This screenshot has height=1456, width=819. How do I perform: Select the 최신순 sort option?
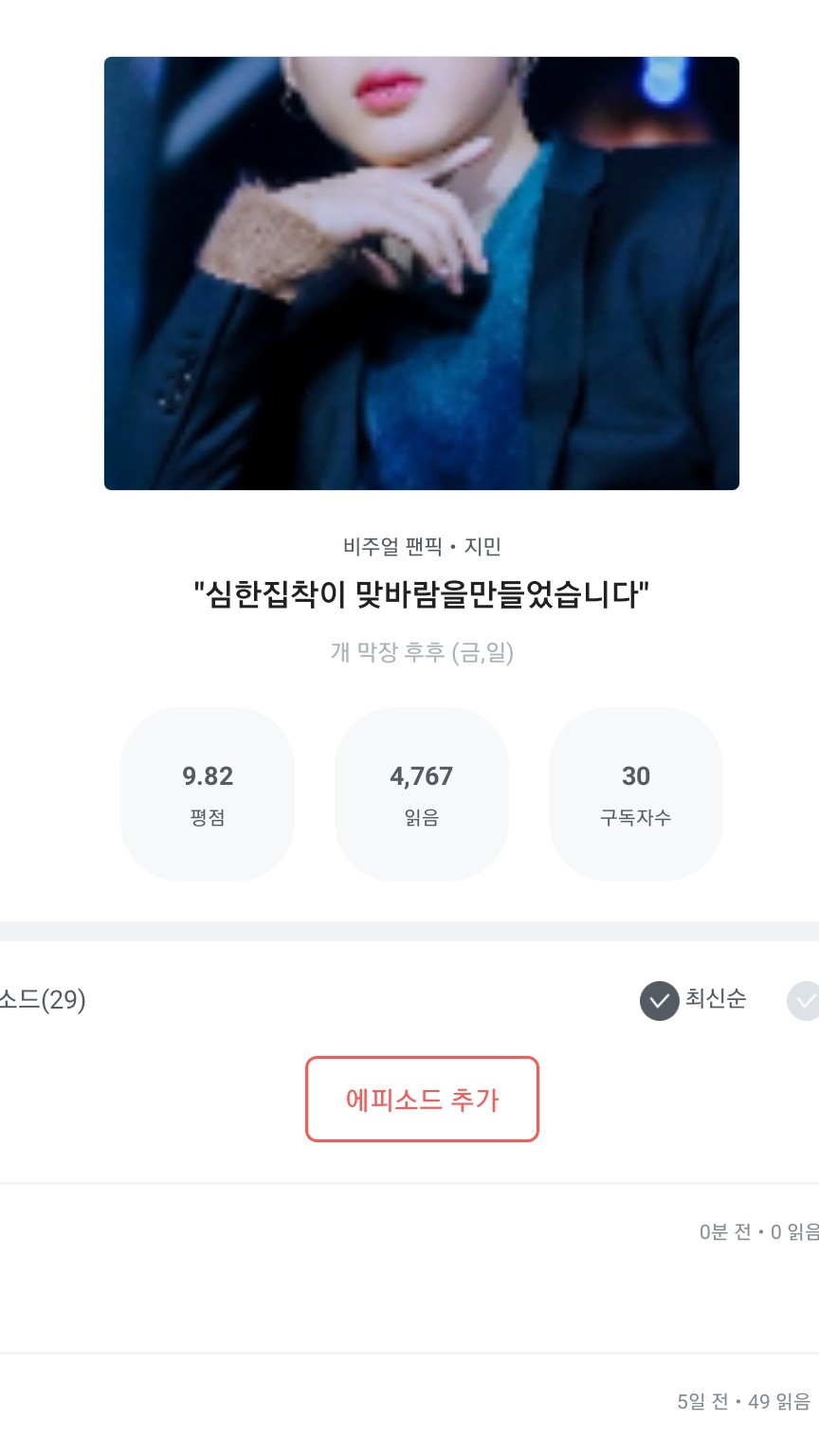click(693, 1000)
